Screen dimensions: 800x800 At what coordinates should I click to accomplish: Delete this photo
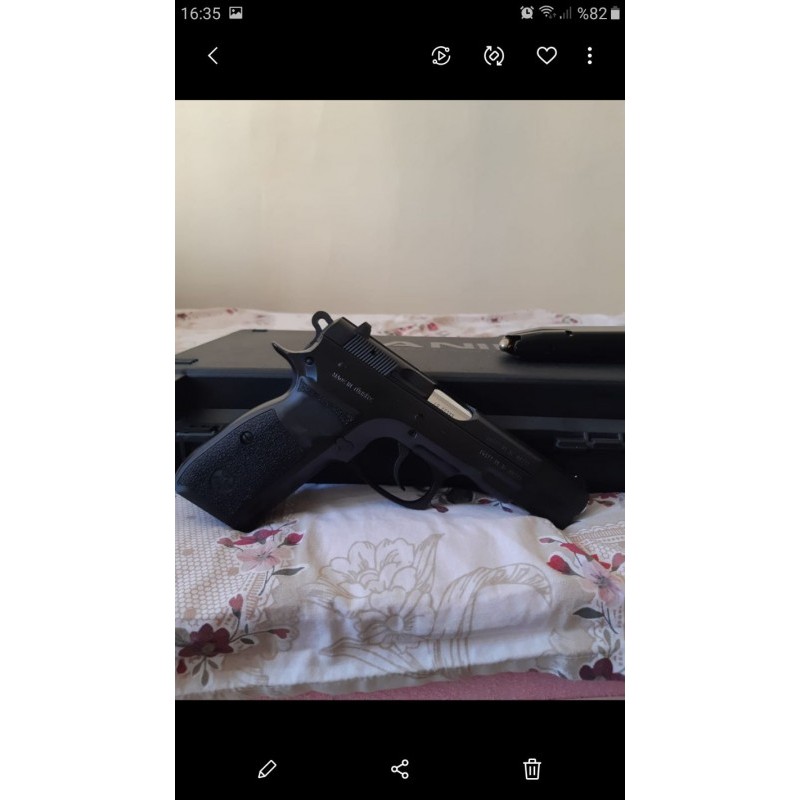pyautogui.click(x=532, y=768)
